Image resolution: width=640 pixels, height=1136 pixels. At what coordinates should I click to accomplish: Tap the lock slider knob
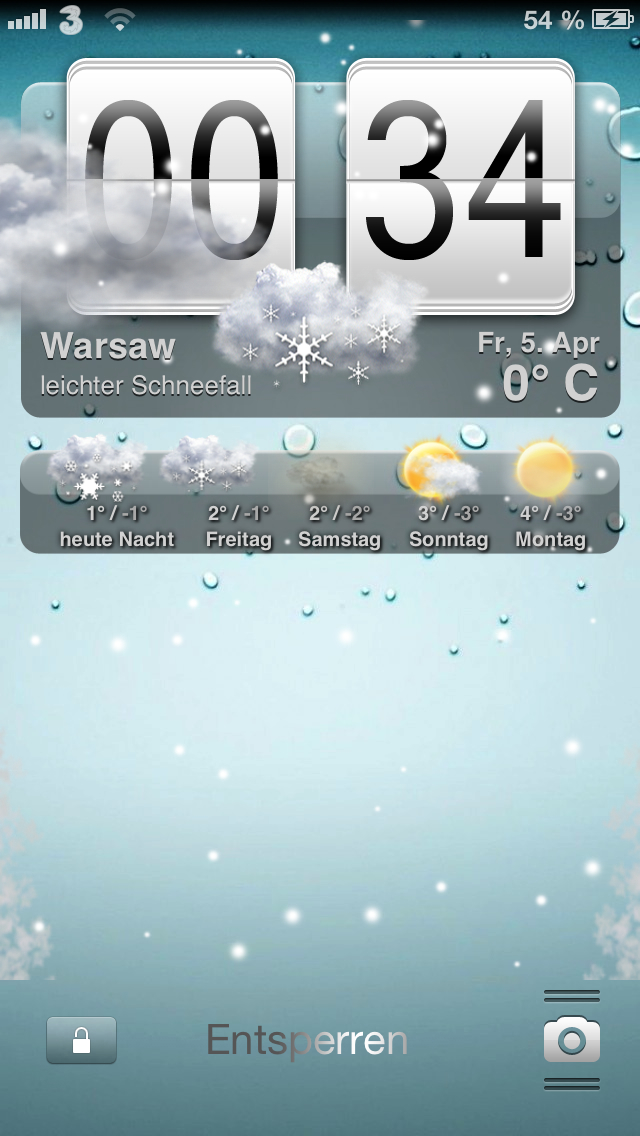click(81, 1040)
